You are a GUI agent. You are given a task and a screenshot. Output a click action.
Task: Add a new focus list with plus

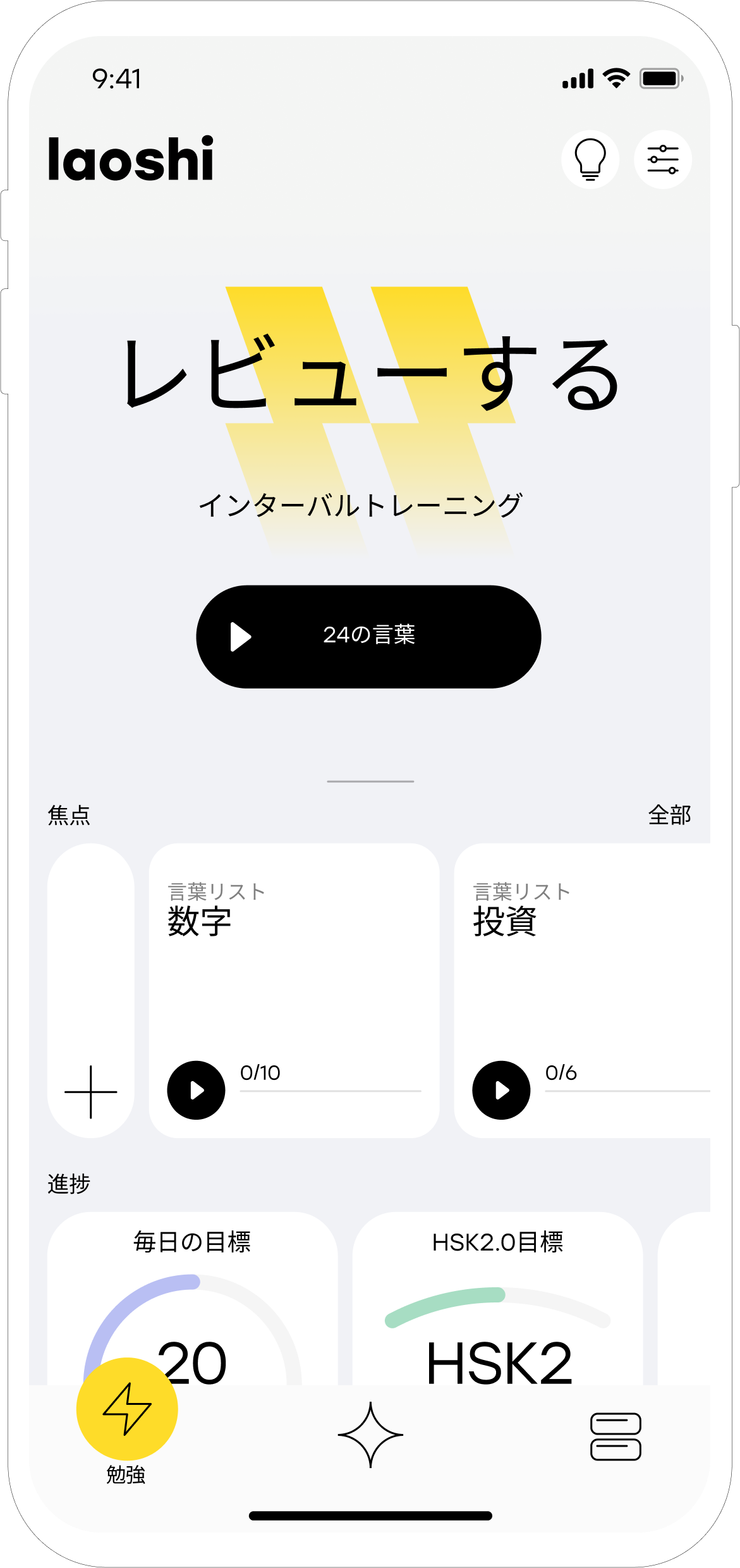click(91, 1091)
